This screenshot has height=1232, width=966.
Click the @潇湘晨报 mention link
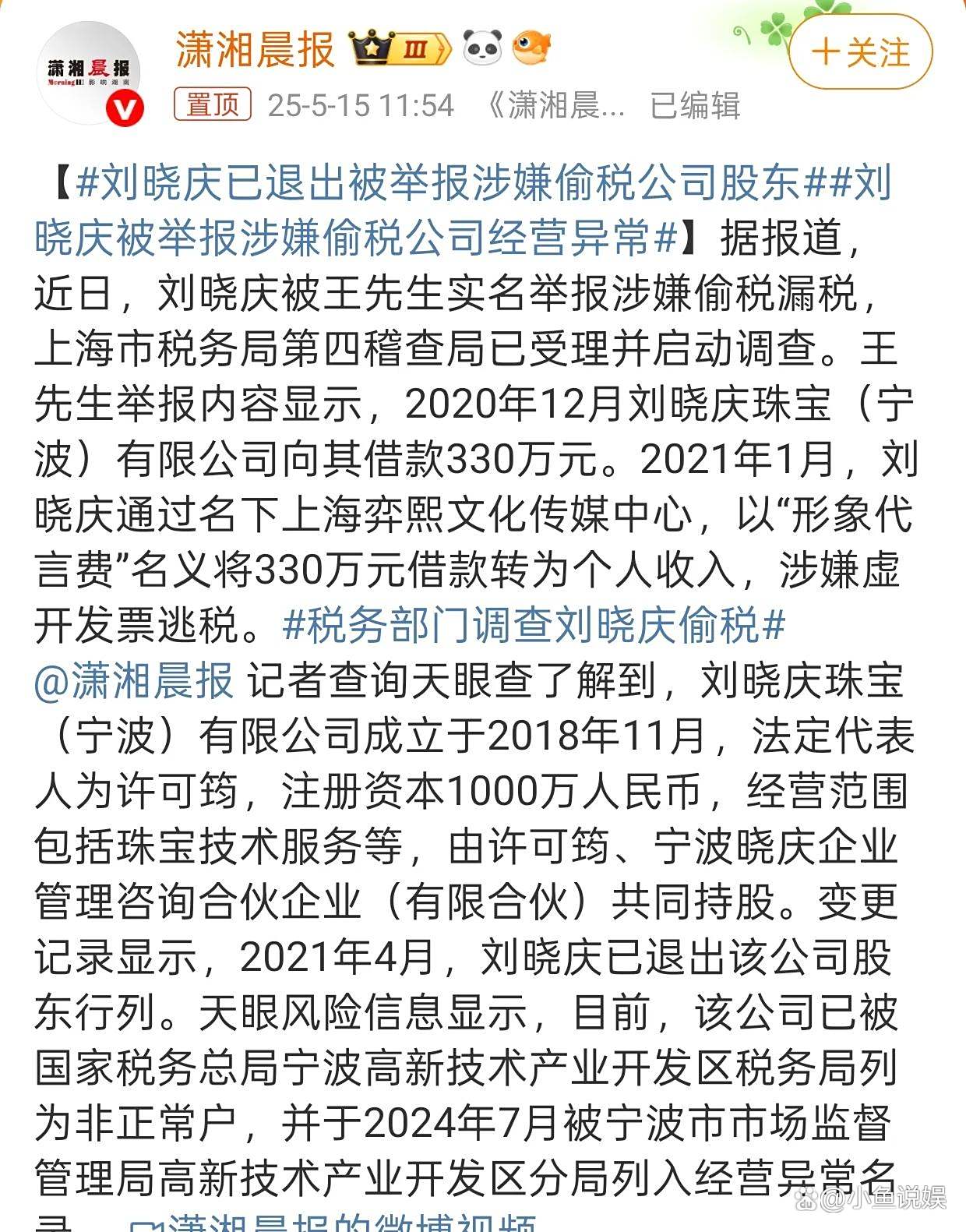(x=136, y=680)
